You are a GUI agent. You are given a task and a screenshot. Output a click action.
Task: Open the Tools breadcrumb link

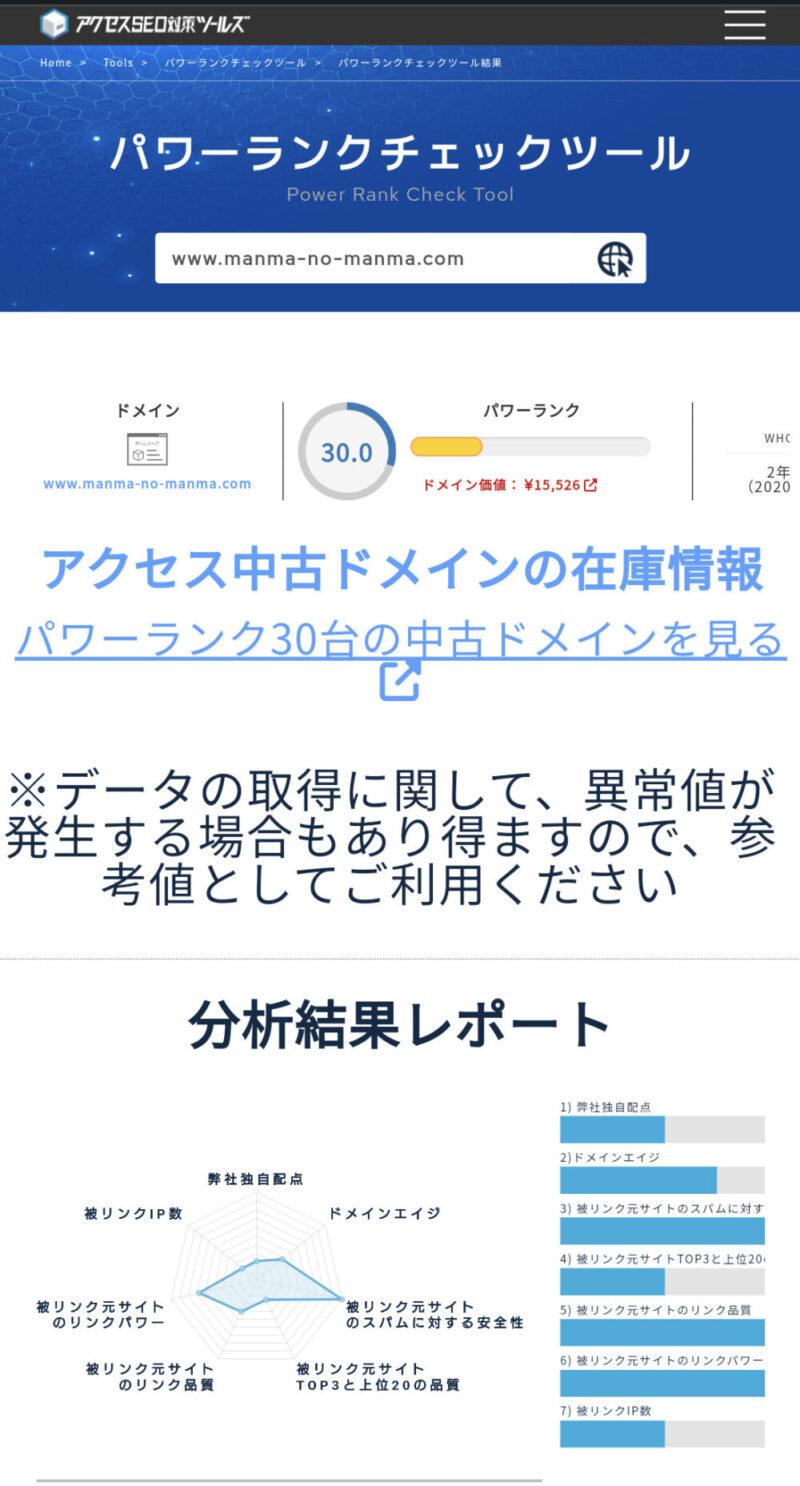click(x=118, y=63)
